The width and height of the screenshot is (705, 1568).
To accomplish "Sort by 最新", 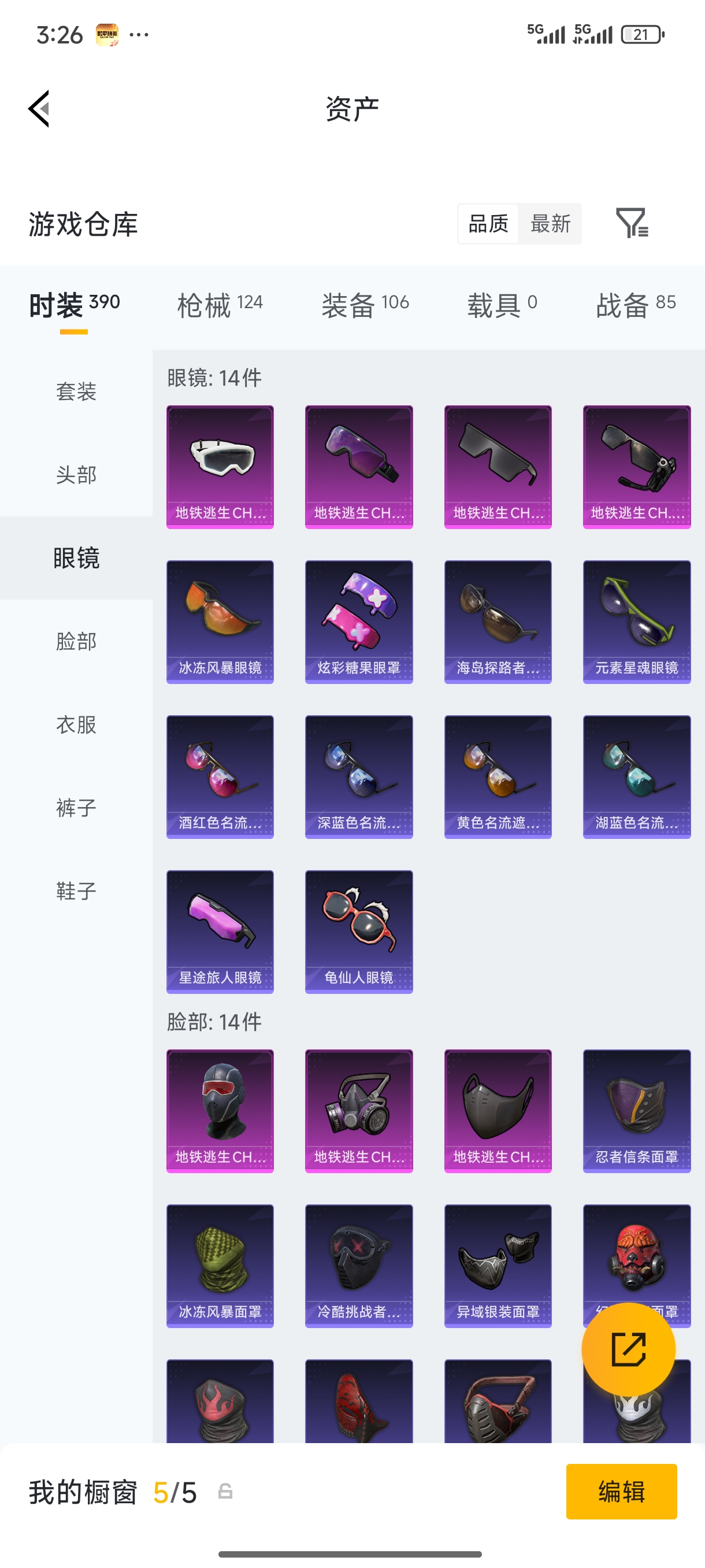I will click(x=550, y=223).
